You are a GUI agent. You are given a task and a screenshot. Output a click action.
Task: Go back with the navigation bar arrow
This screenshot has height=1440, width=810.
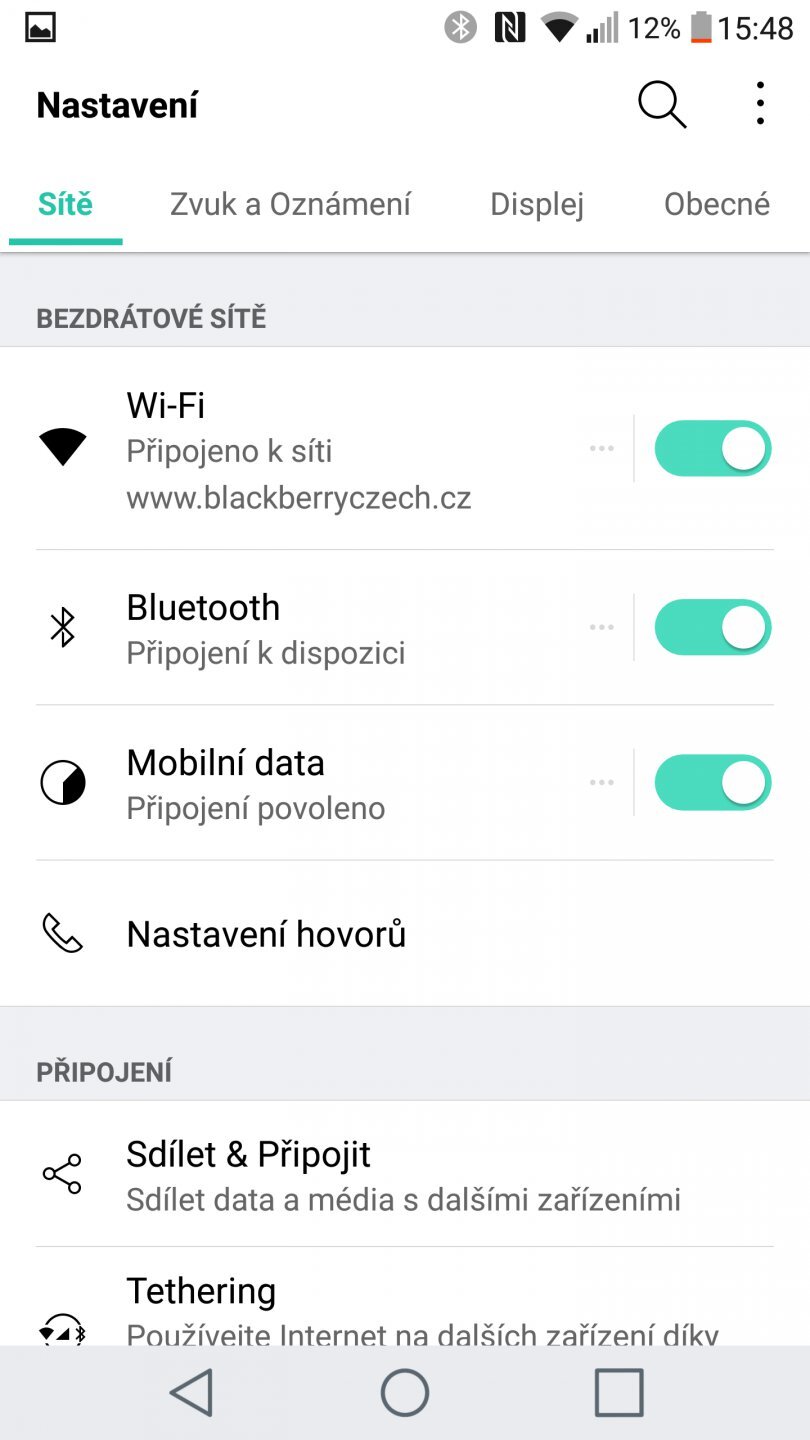click(191, 1392)
